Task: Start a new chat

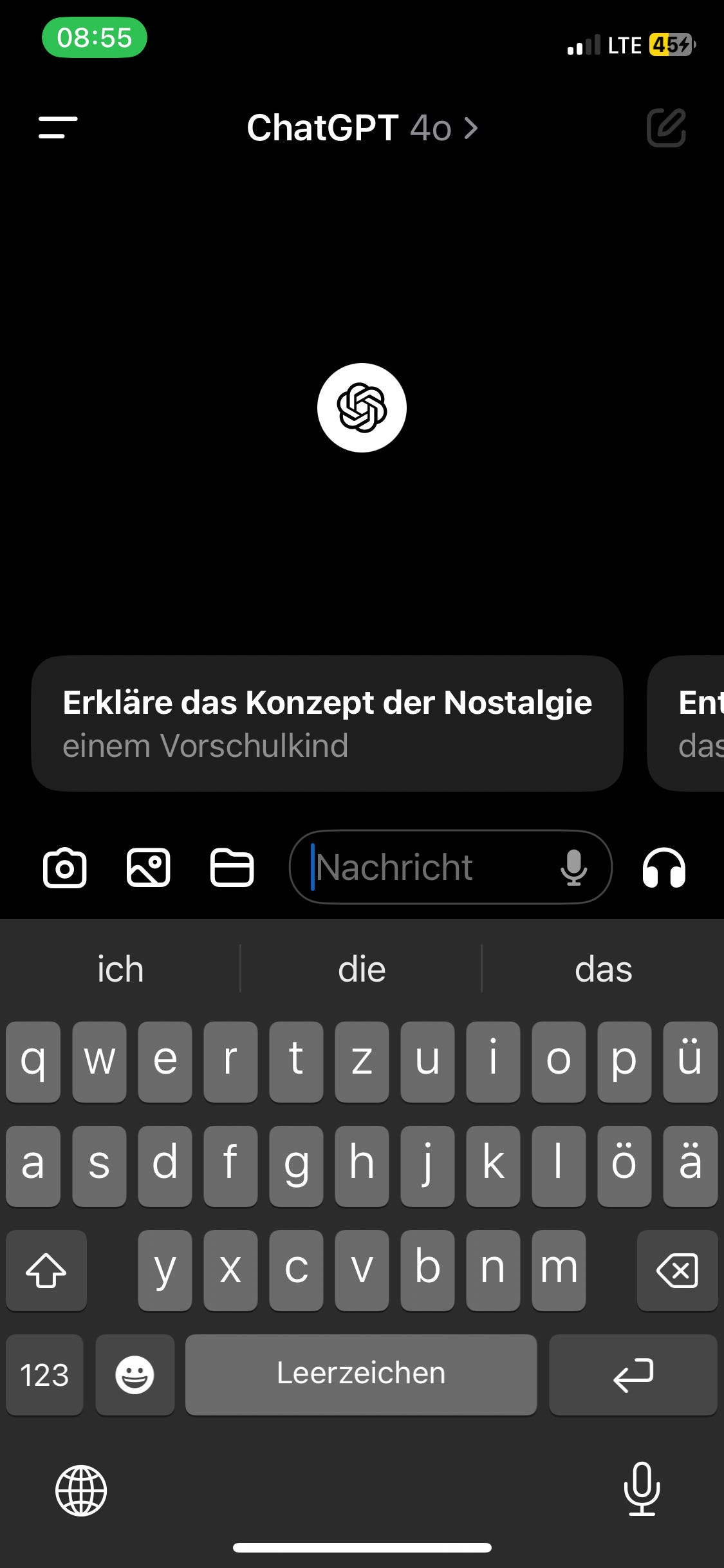Action: tap(666, 127)
